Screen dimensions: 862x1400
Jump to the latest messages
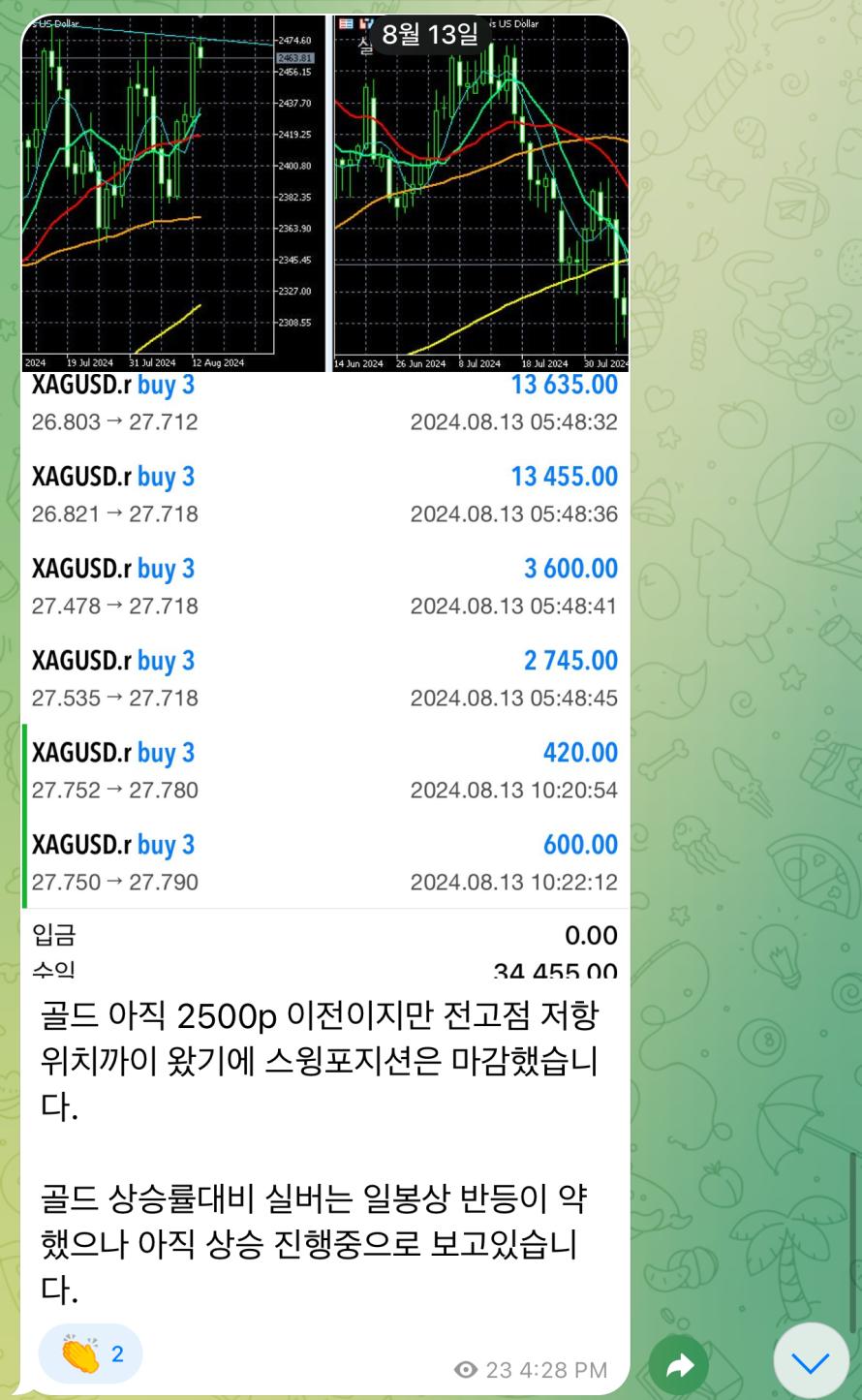(811, 1363)
